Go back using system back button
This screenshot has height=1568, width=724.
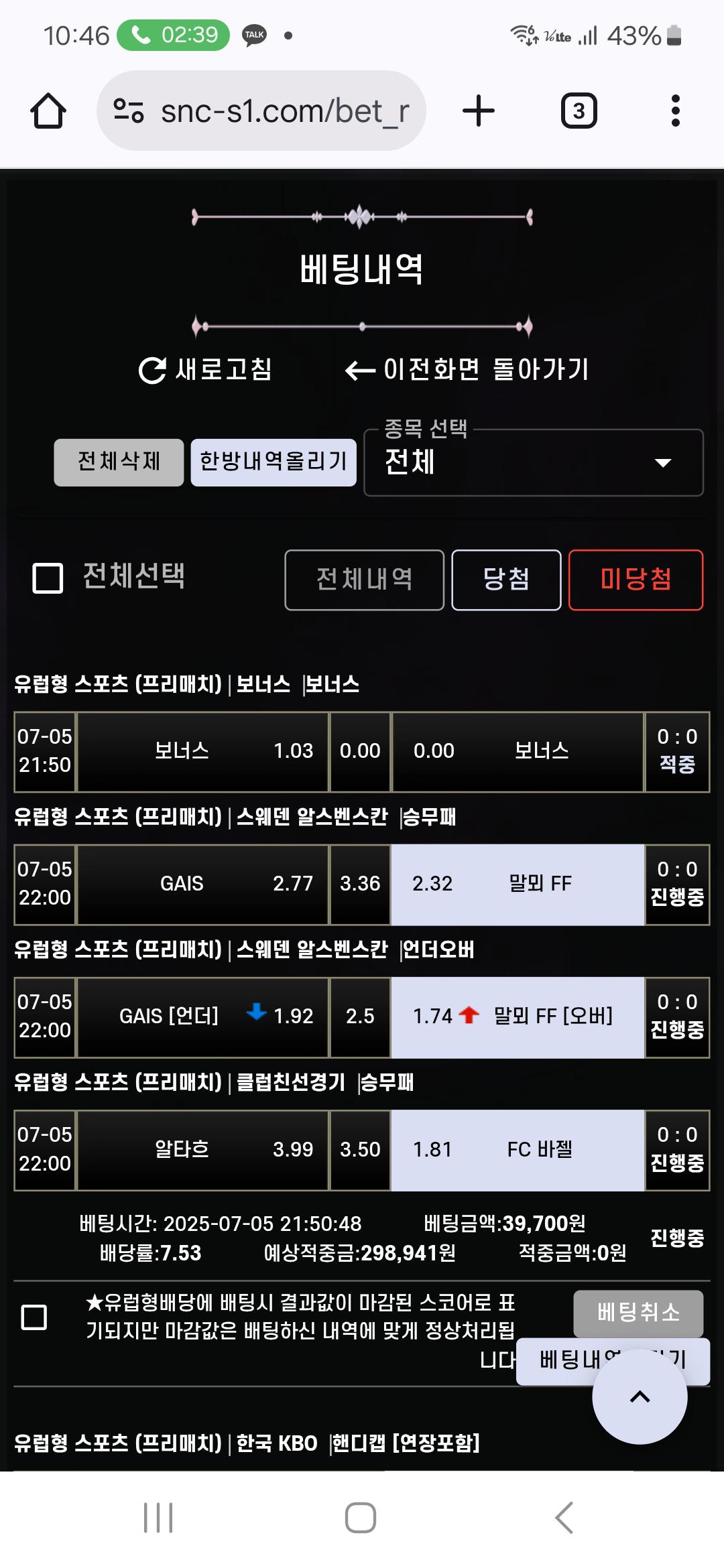click(x=564, y=1518)
